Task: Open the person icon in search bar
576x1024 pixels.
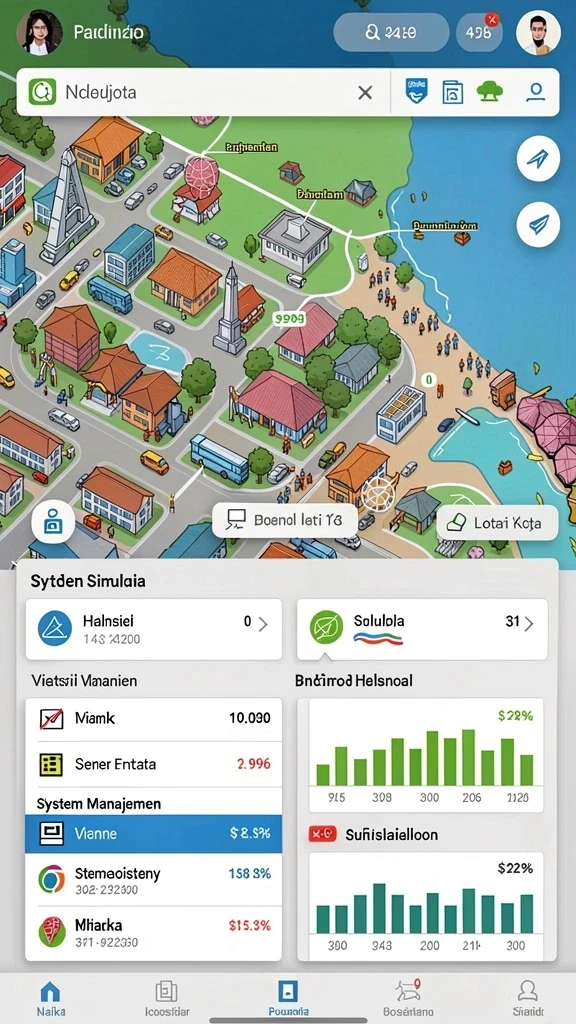Action: coord(536,92)
